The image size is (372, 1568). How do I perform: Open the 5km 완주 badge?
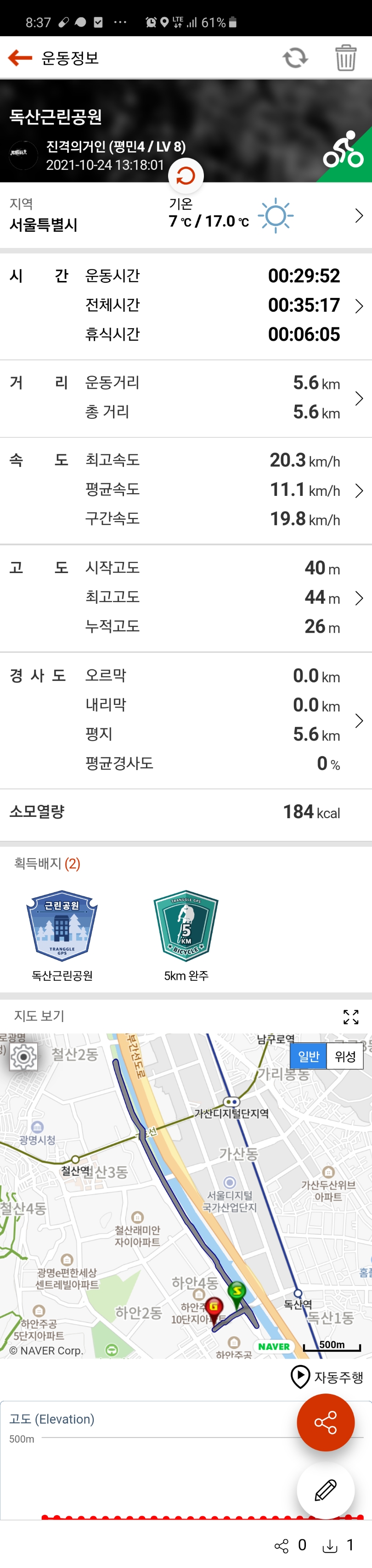coord(186,927)
